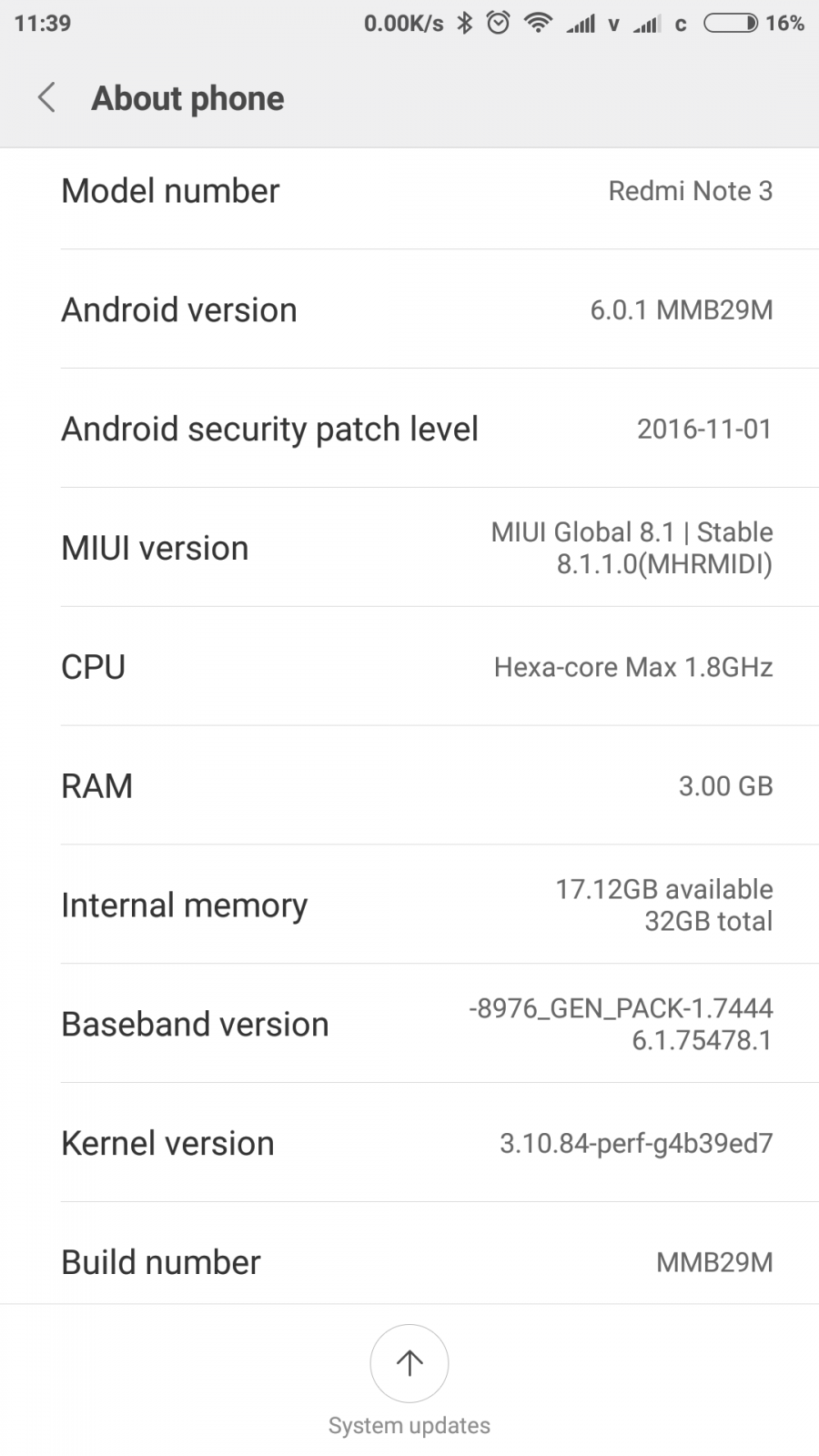
Task: Tap the MIUI version row
Action: (409, 548)
